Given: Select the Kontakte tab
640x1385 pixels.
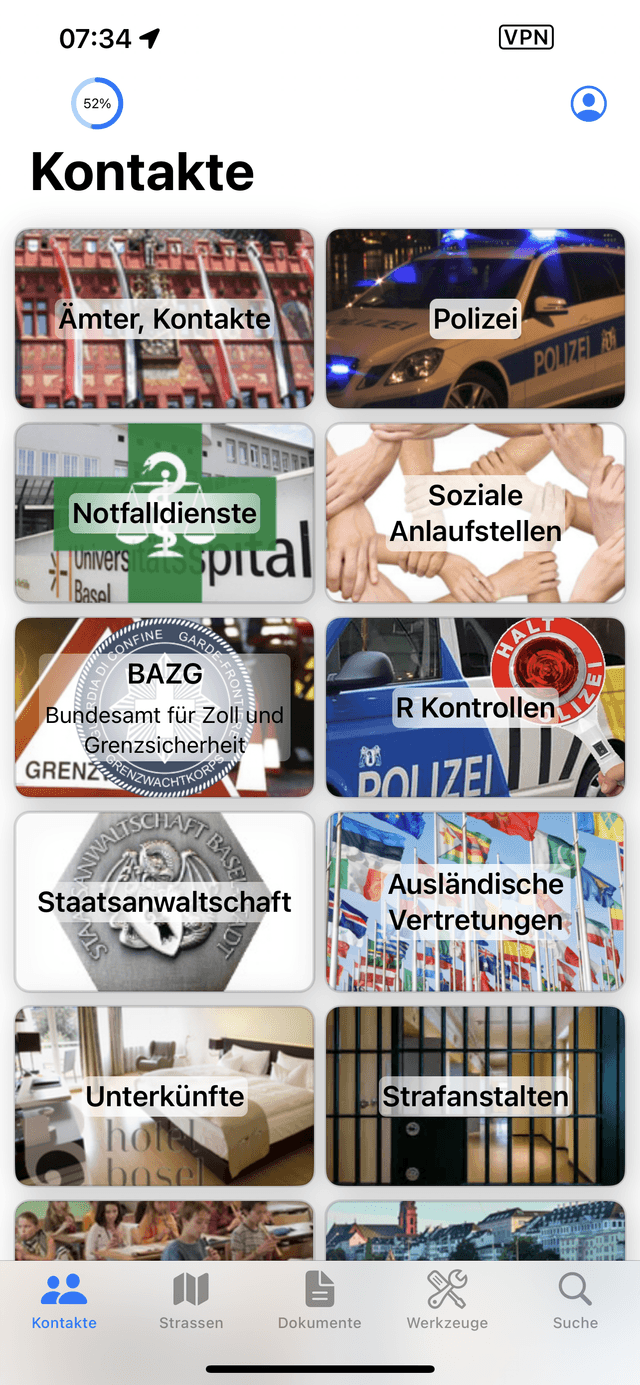Looking at the screenshot, I should tap(64, 1302).
